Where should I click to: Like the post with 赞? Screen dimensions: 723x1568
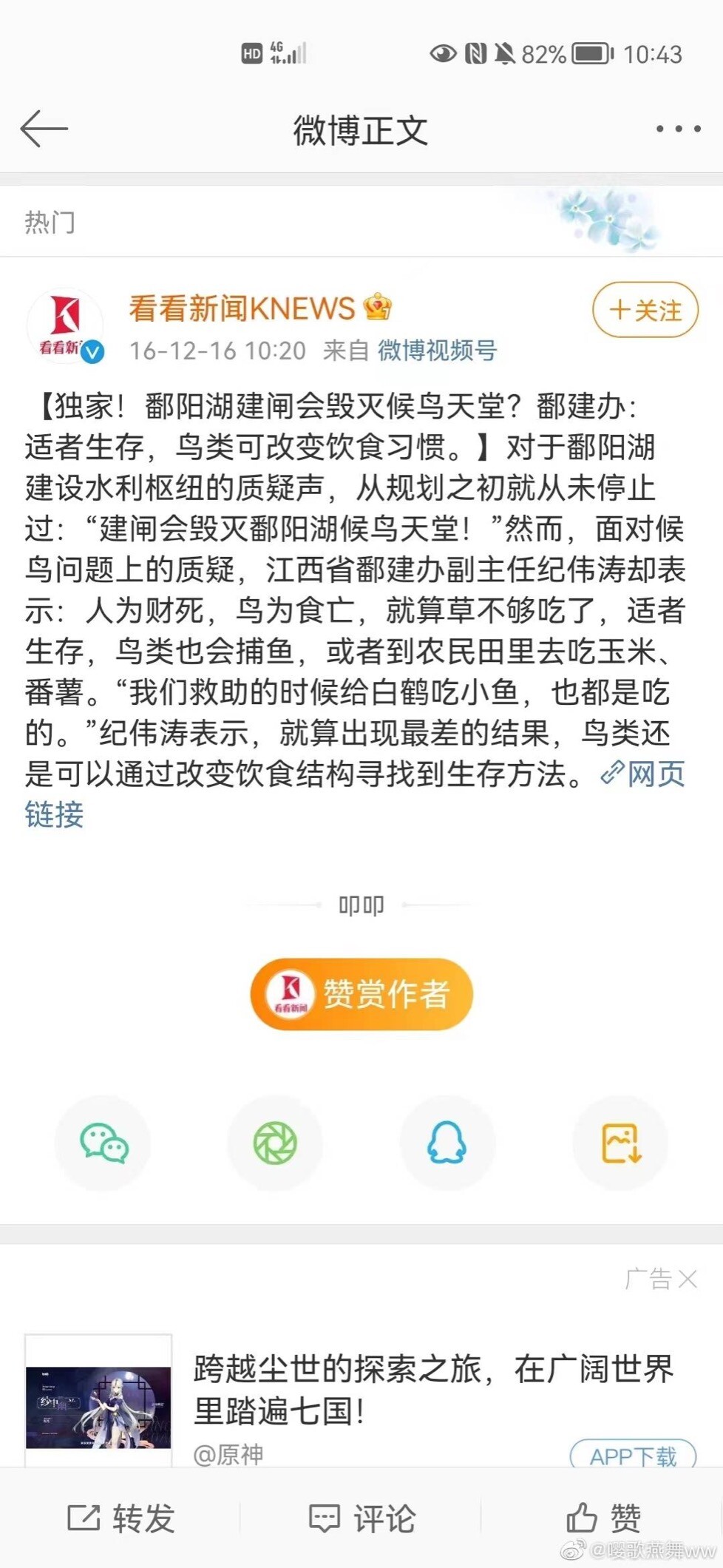(603, 1518)
